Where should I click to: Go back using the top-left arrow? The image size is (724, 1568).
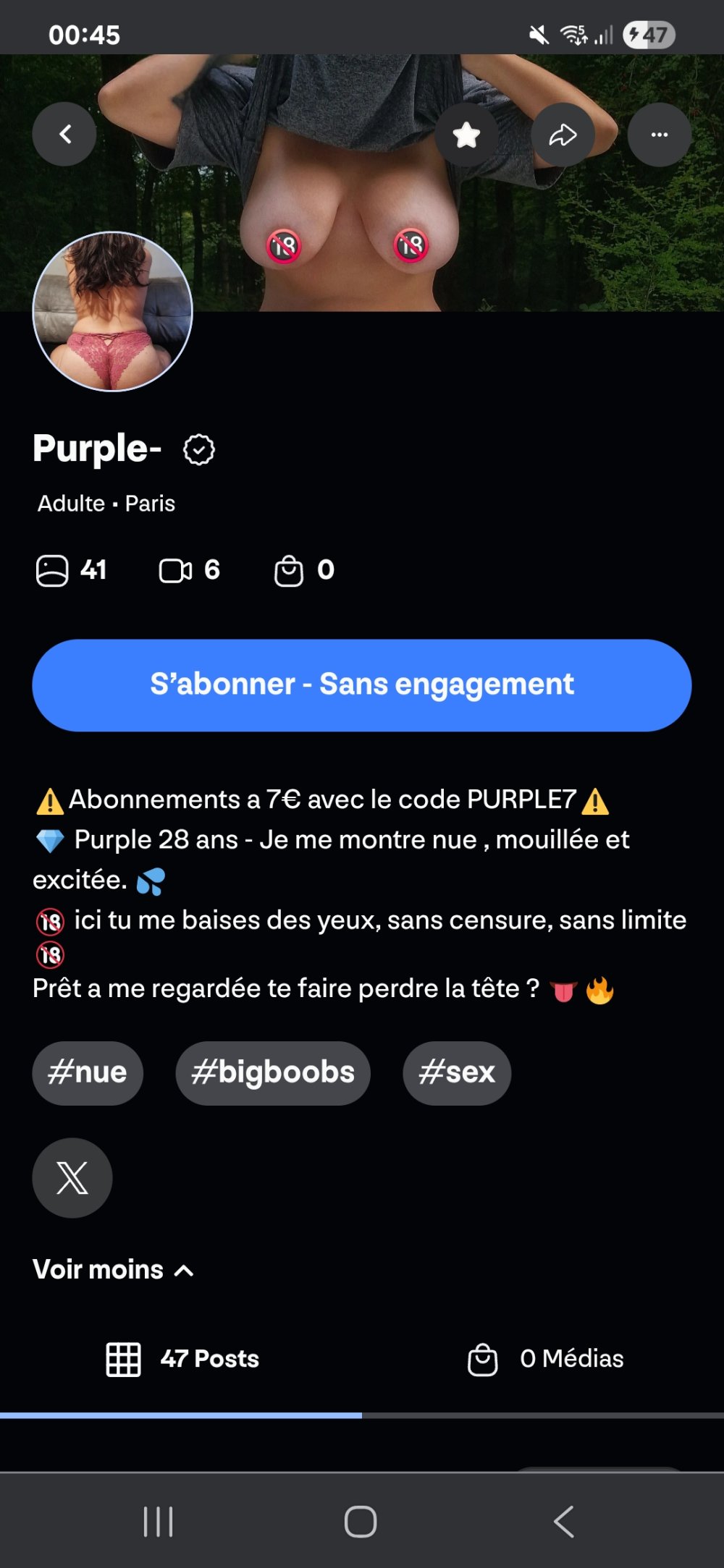pyautogui.click(x=64, y=135)
